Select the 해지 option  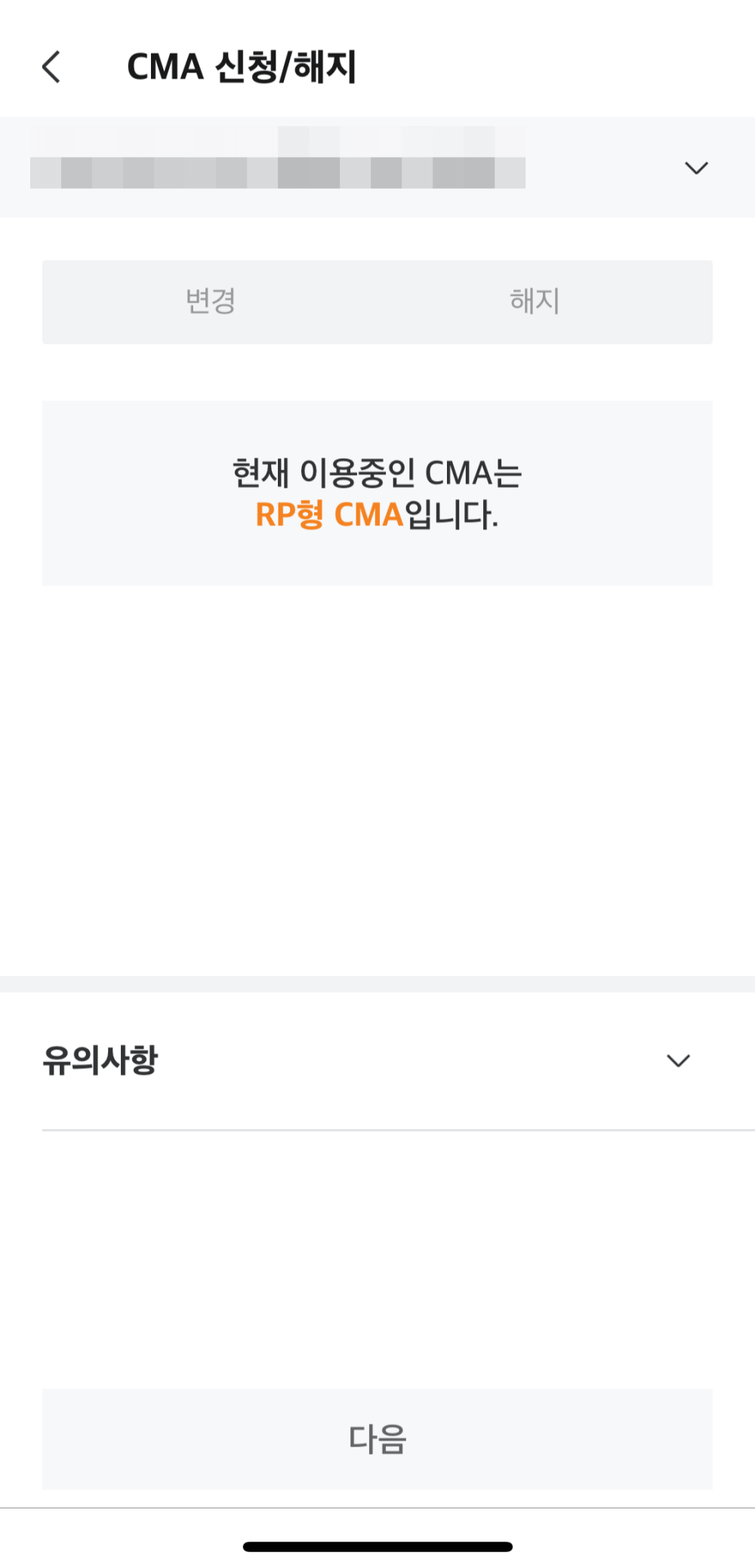point(535,301)
